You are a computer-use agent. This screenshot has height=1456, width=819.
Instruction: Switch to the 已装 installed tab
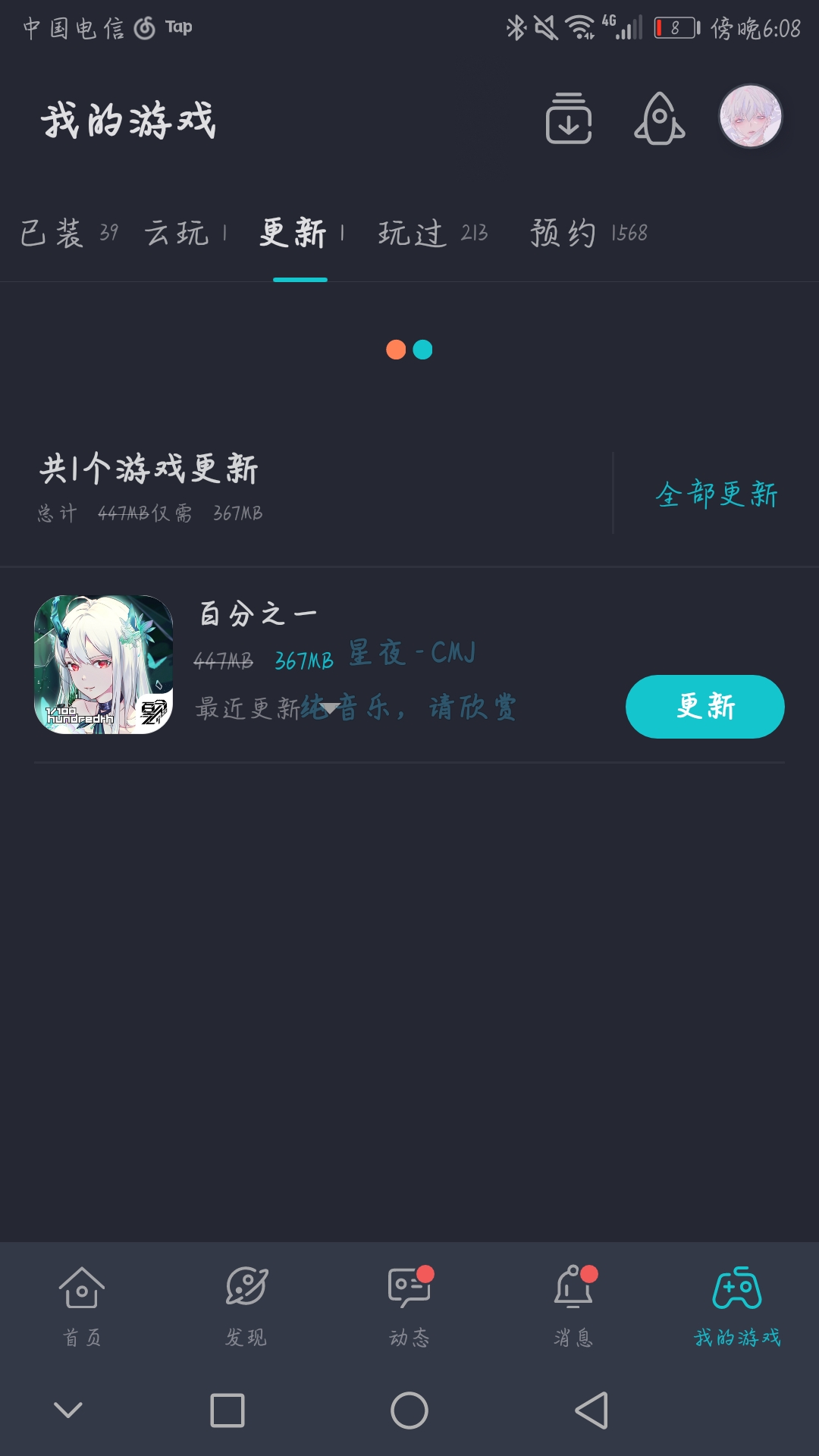pos(53,235)
